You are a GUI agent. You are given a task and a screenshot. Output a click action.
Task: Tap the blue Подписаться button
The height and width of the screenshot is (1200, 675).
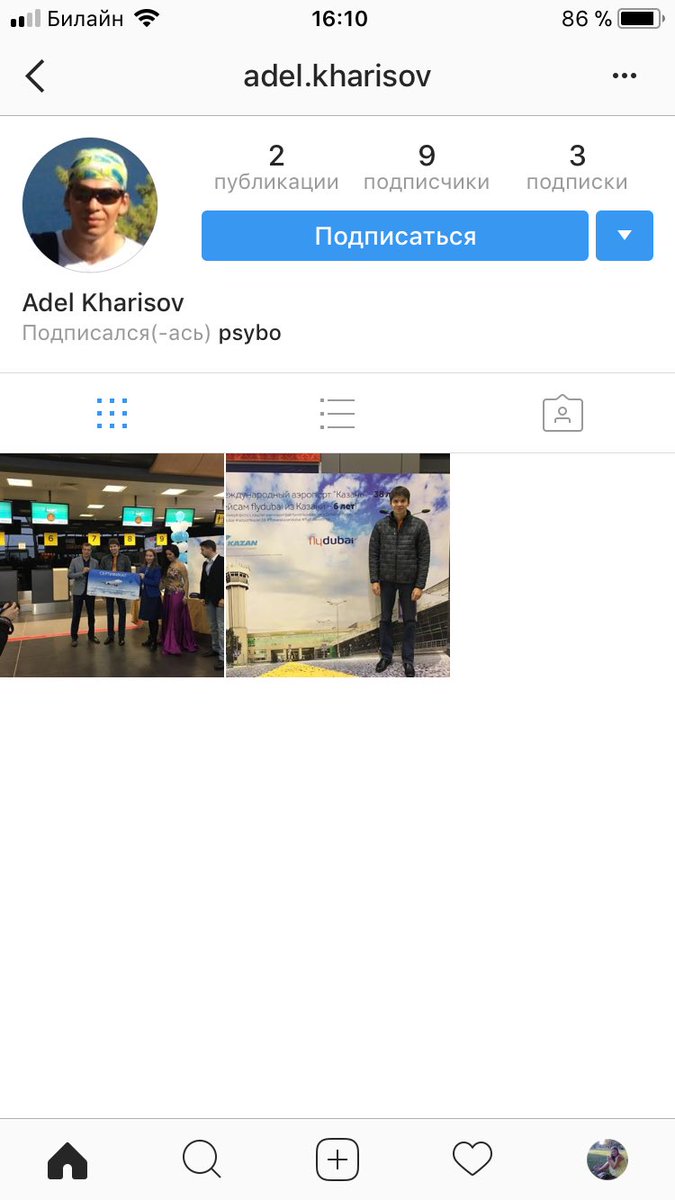pyautogui.click(x=395, y=236)
